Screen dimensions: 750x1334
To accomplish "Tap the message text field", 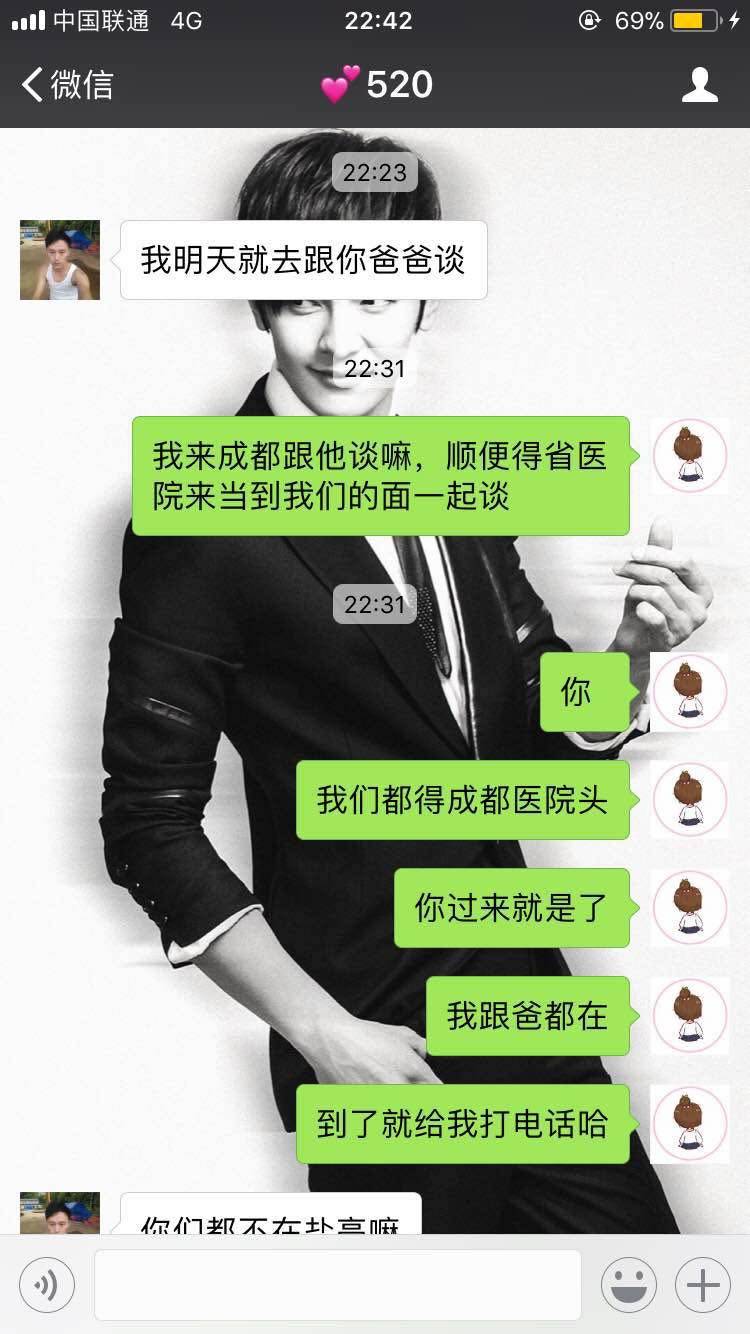I will [x=337, y=1284].
